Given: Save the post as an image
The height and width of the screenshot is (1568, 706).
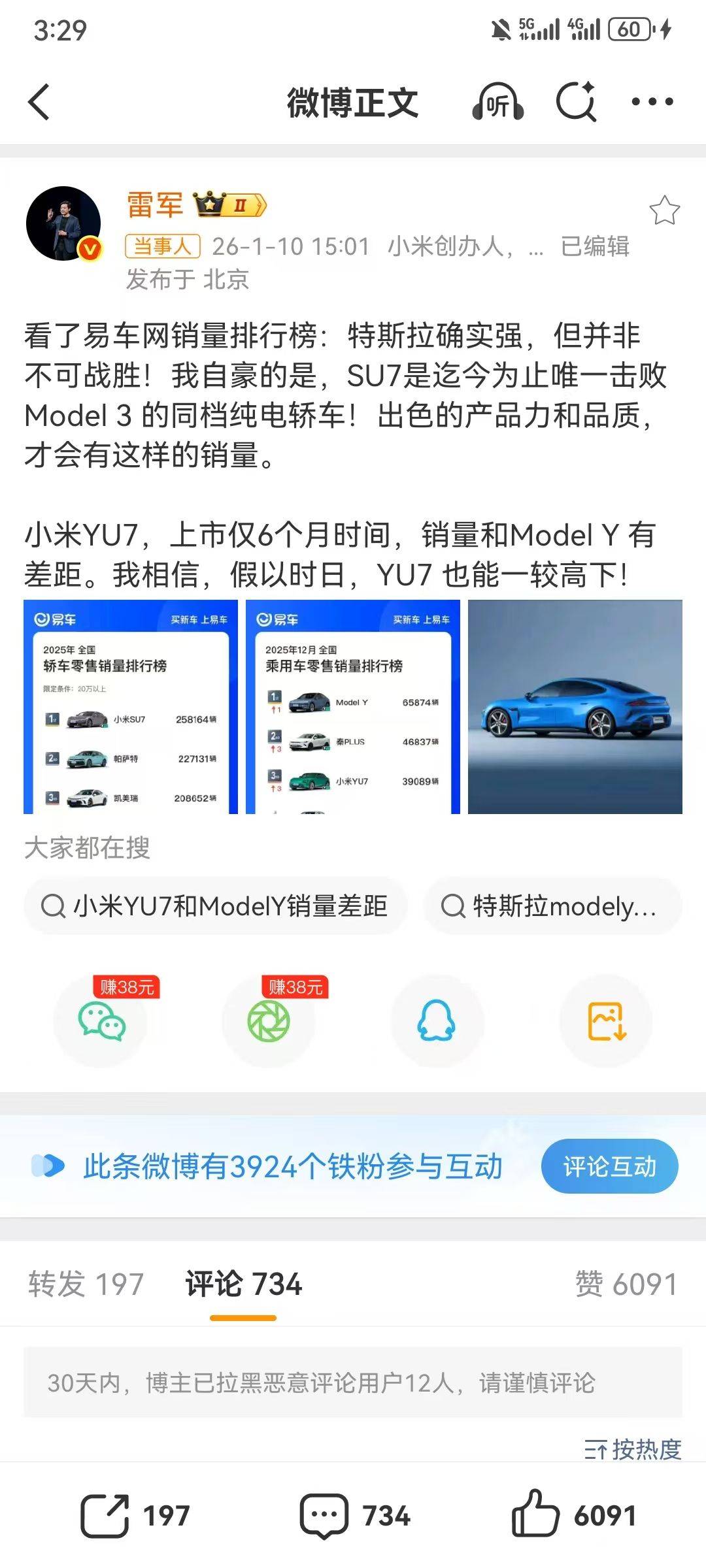Looking at the screenshot, I should (x=607, y=1021).
